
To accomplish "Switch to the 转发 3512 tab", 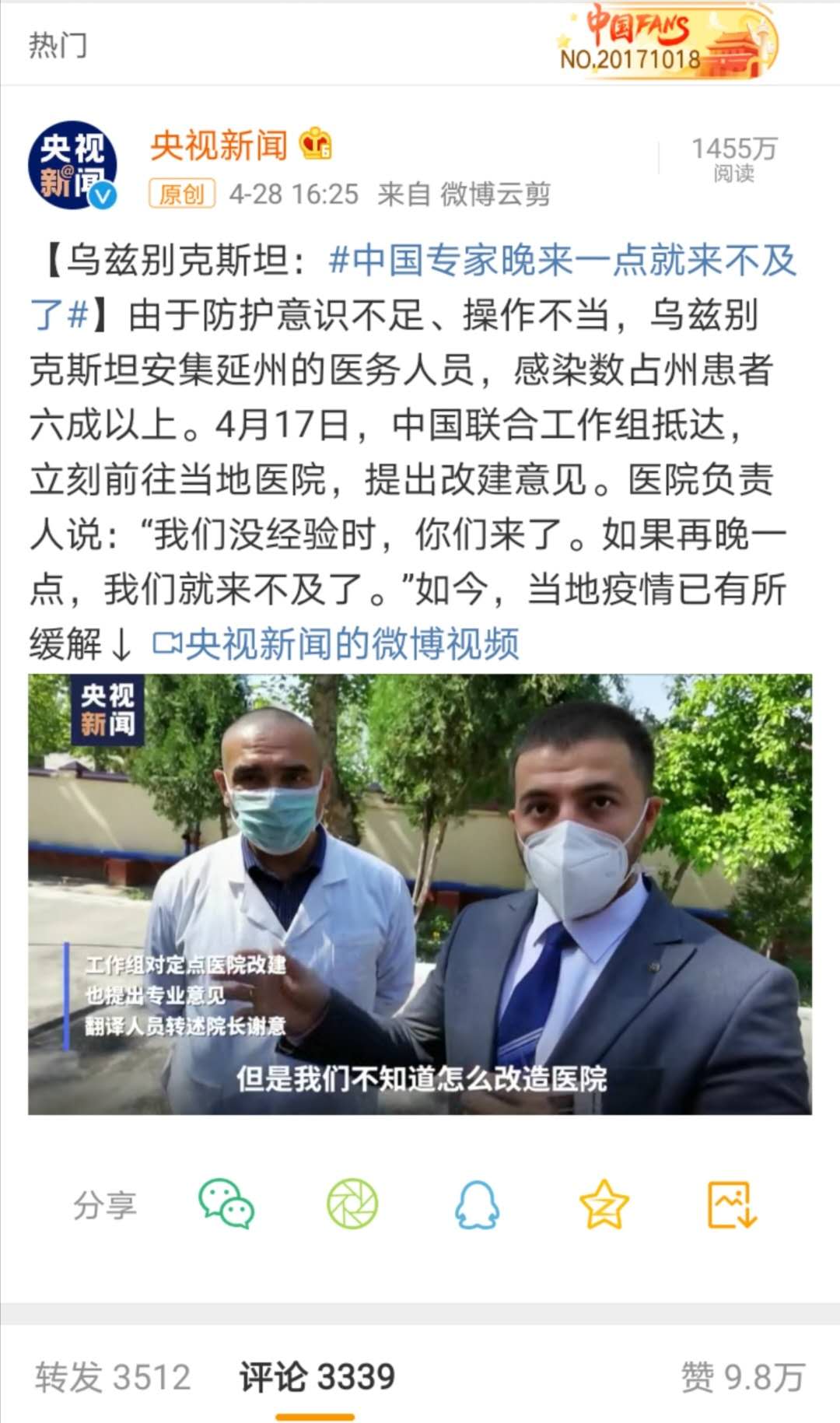I will point(113,1377).
